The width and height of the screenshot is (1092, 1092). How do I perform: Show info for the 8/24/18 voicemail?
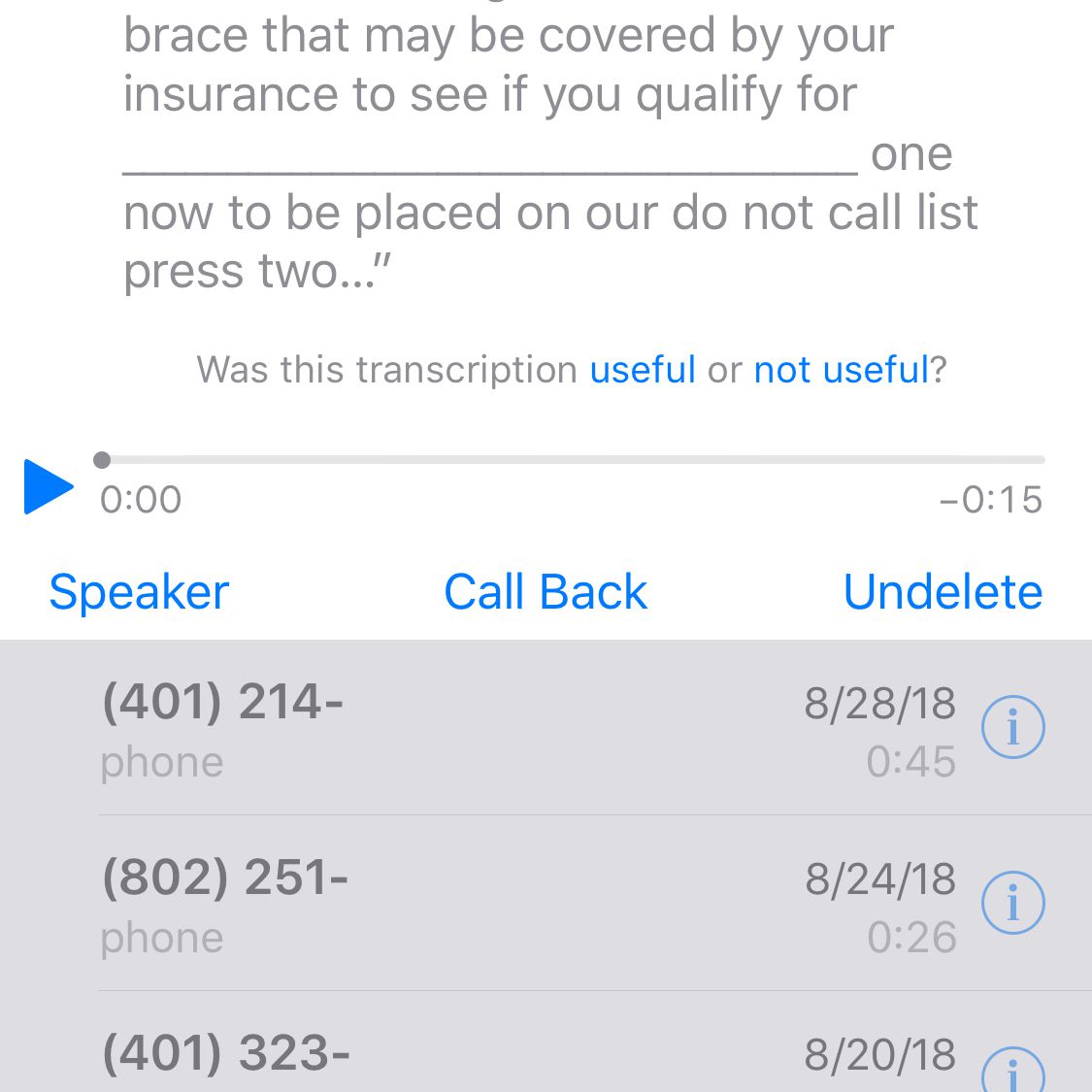pos(1013,903)
